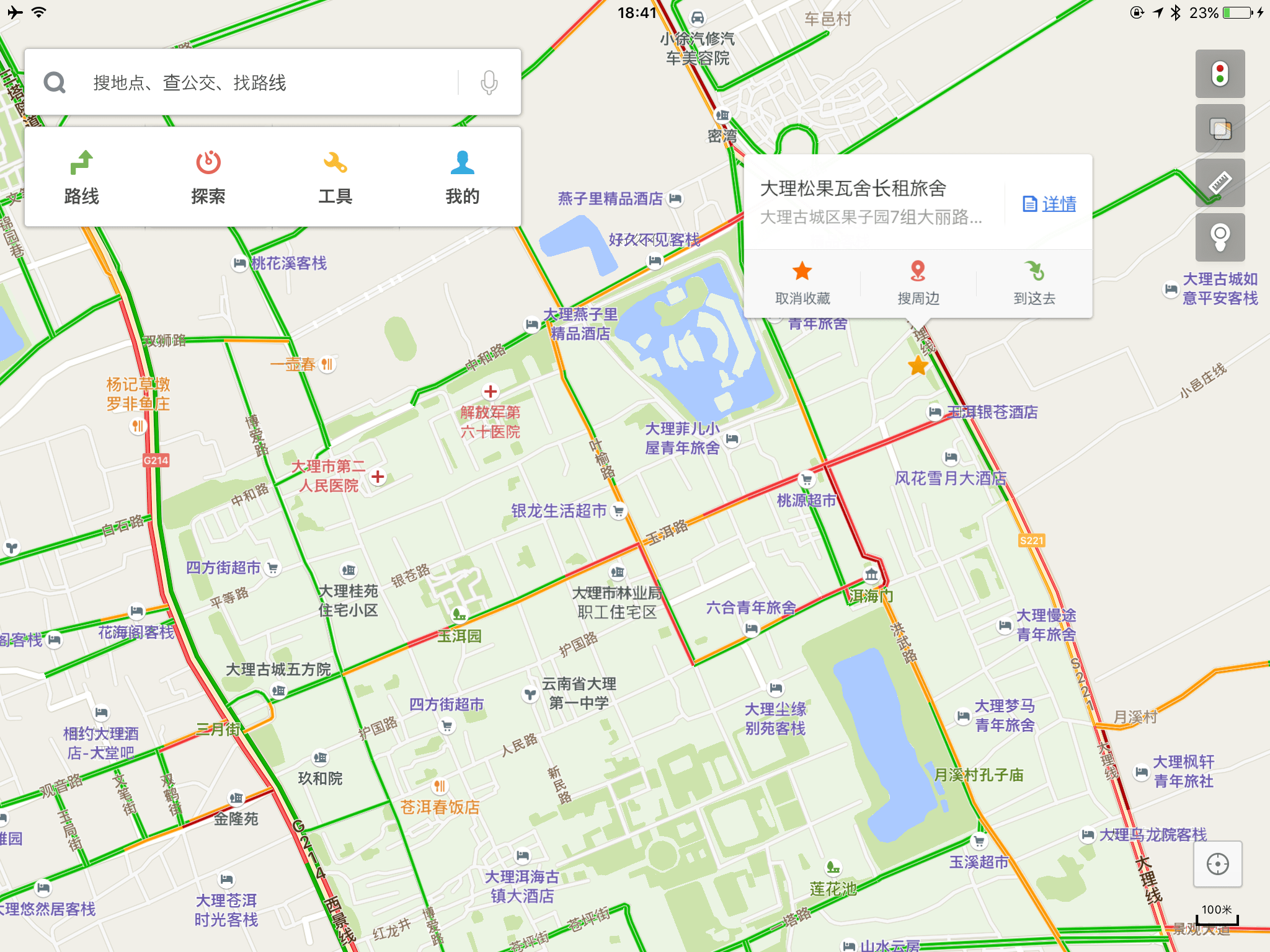Tap 取消收藏 to unfavorite this place
Viewport: 1270px width, 952px height.
pos(802,283)
